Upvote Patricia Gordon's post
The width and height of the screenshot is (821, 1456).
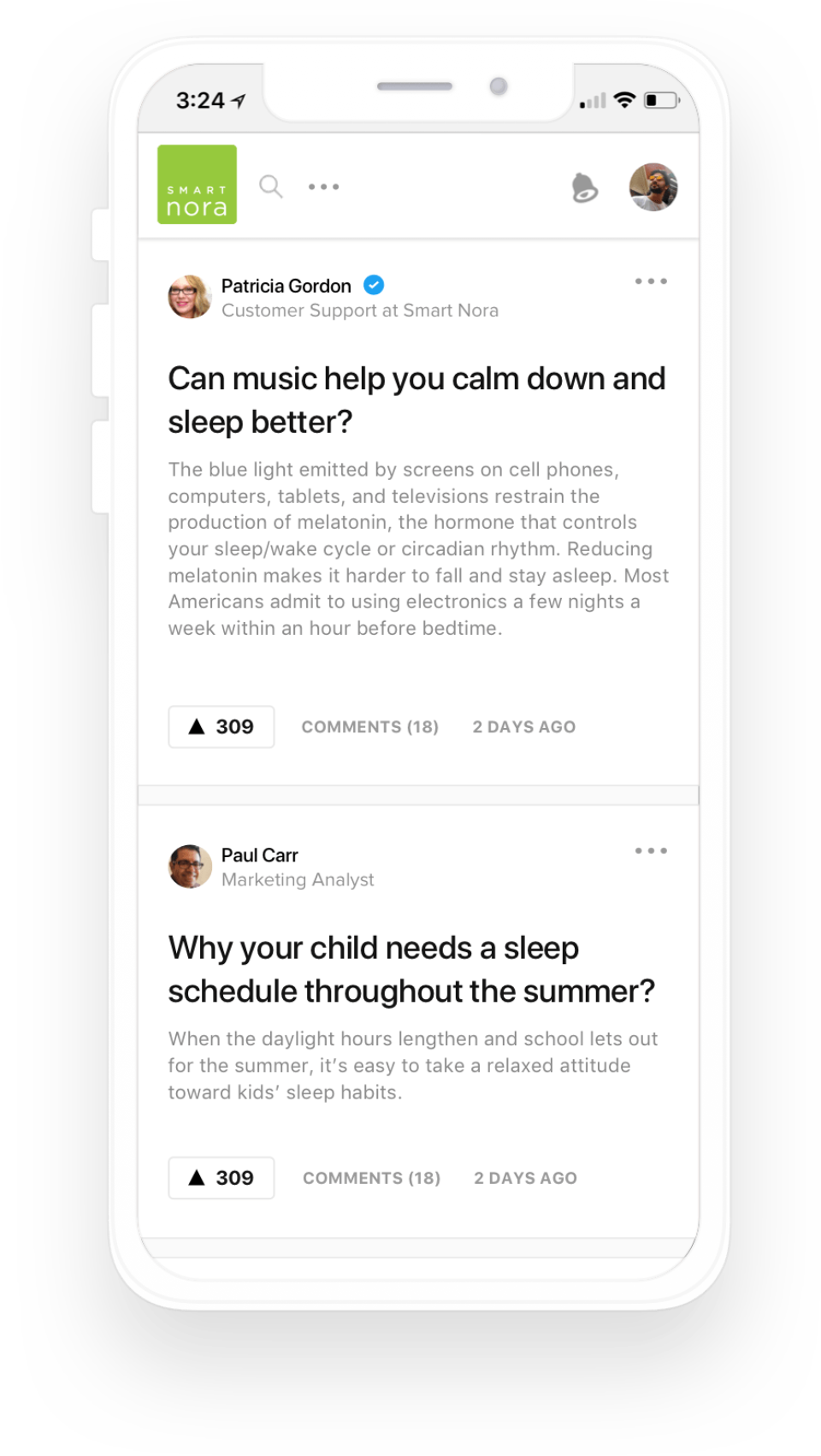(x=221, y=727)
